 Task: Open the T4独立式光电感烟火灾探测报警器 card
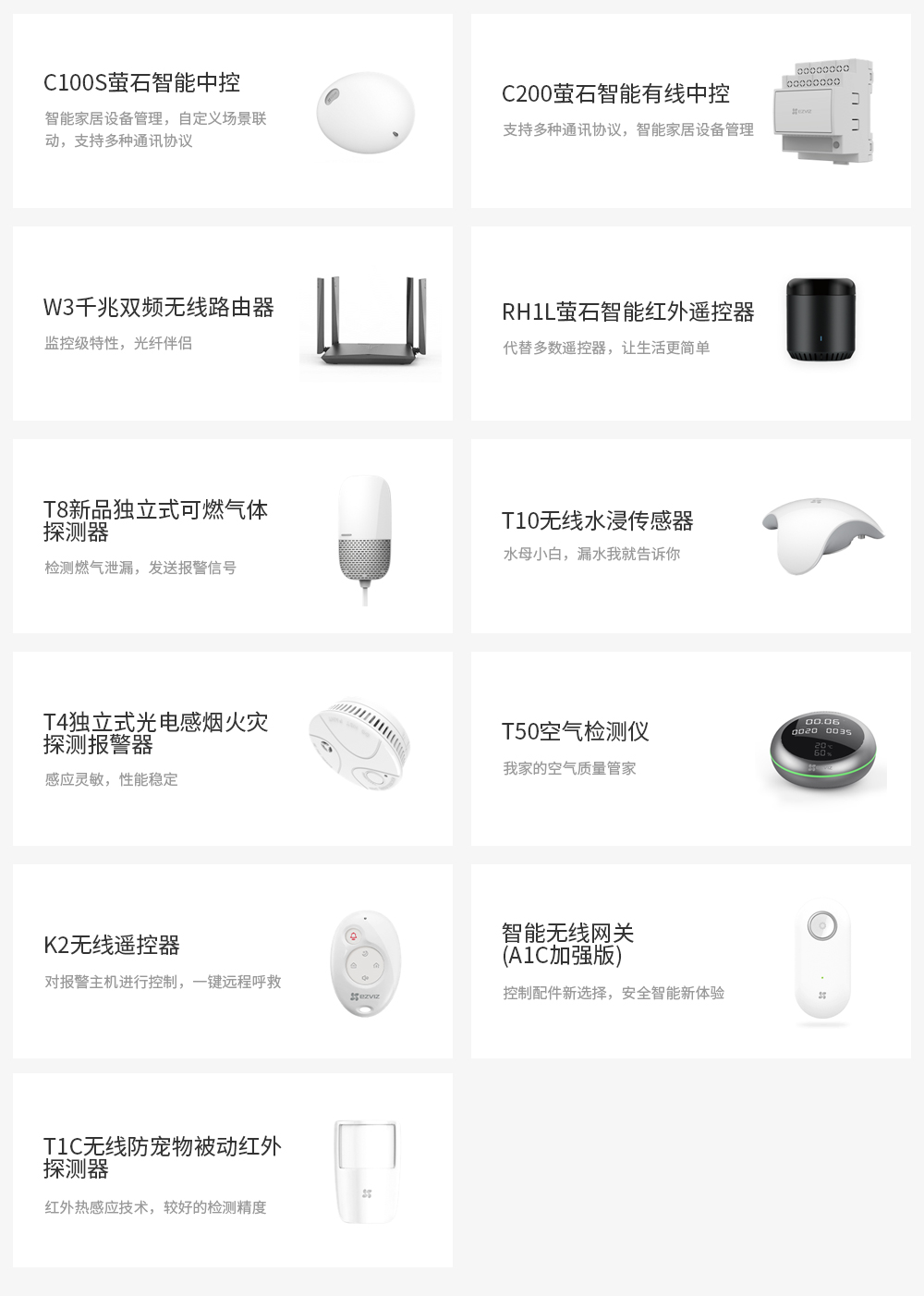[233, 749]
